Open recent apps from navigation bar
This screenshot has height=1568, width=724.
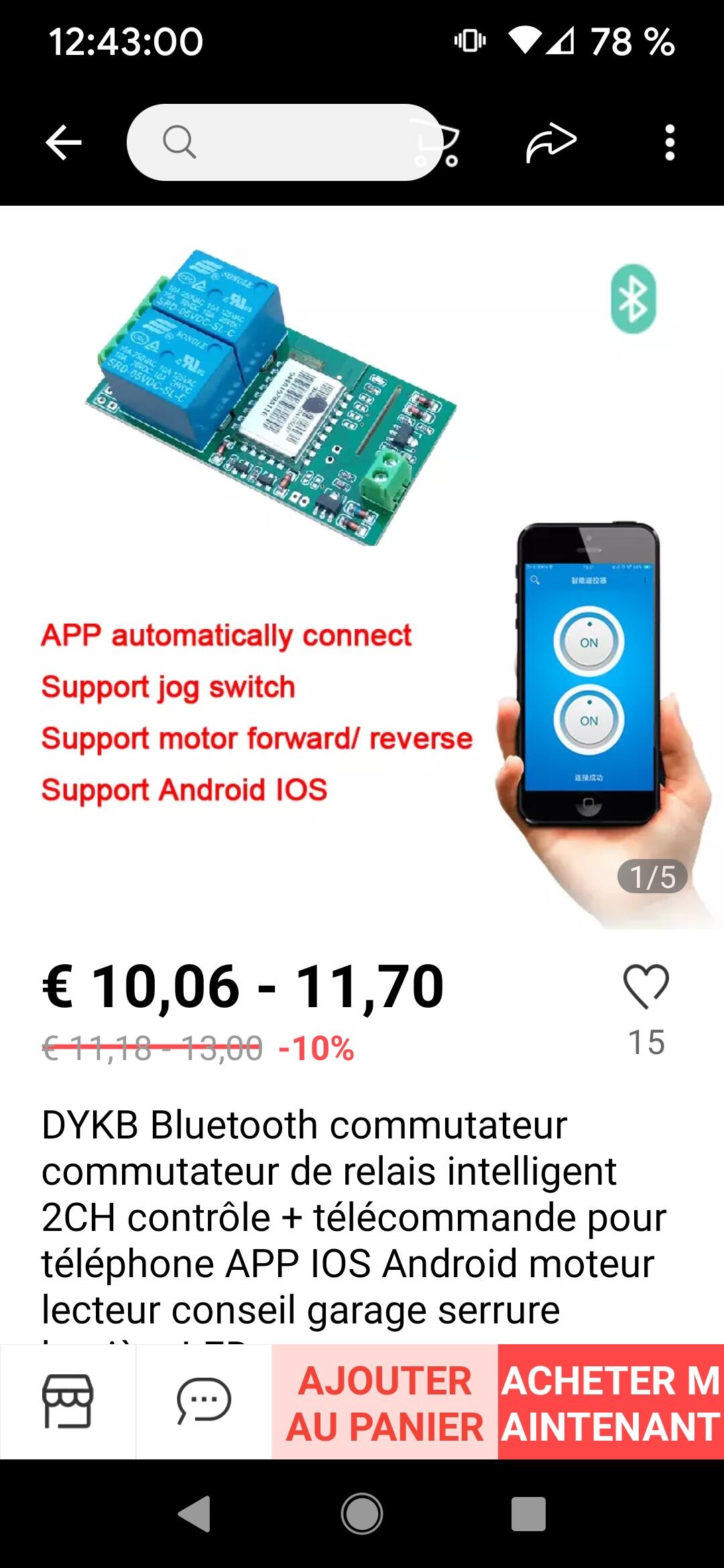528,1514
